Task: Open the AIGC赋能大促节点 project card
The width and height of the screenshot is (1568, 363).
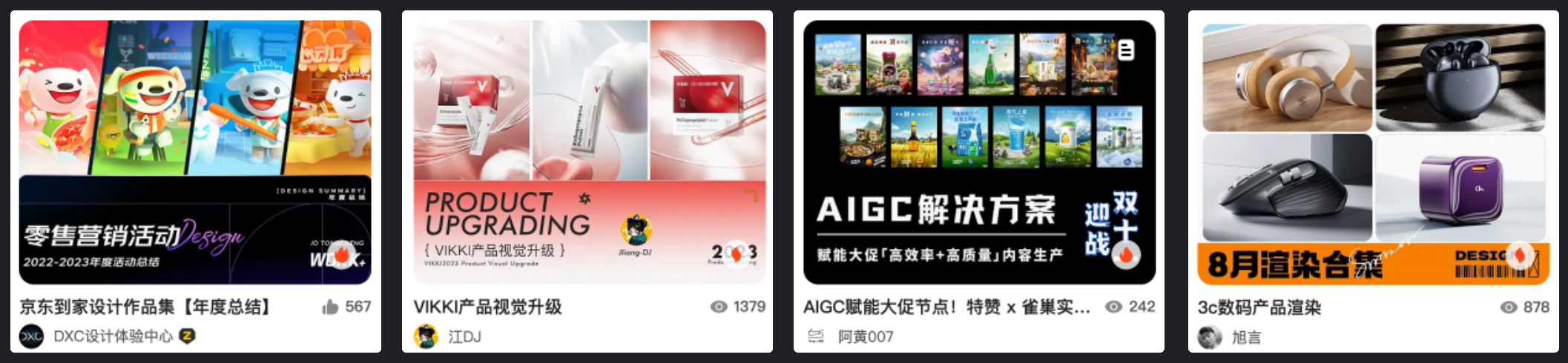Action: 979,152
